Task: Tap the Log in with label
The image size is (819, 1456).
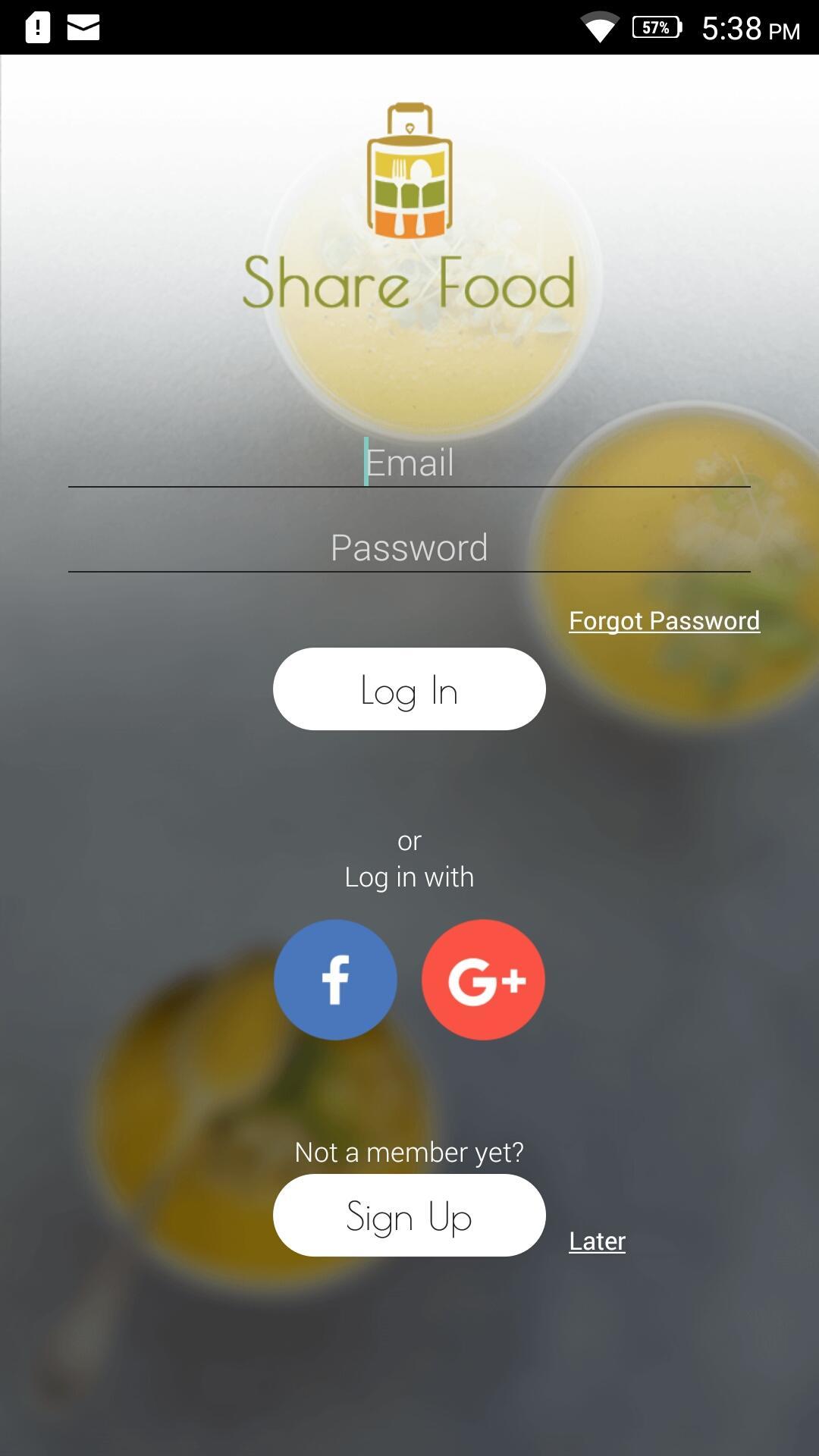Action: (409, 877)
